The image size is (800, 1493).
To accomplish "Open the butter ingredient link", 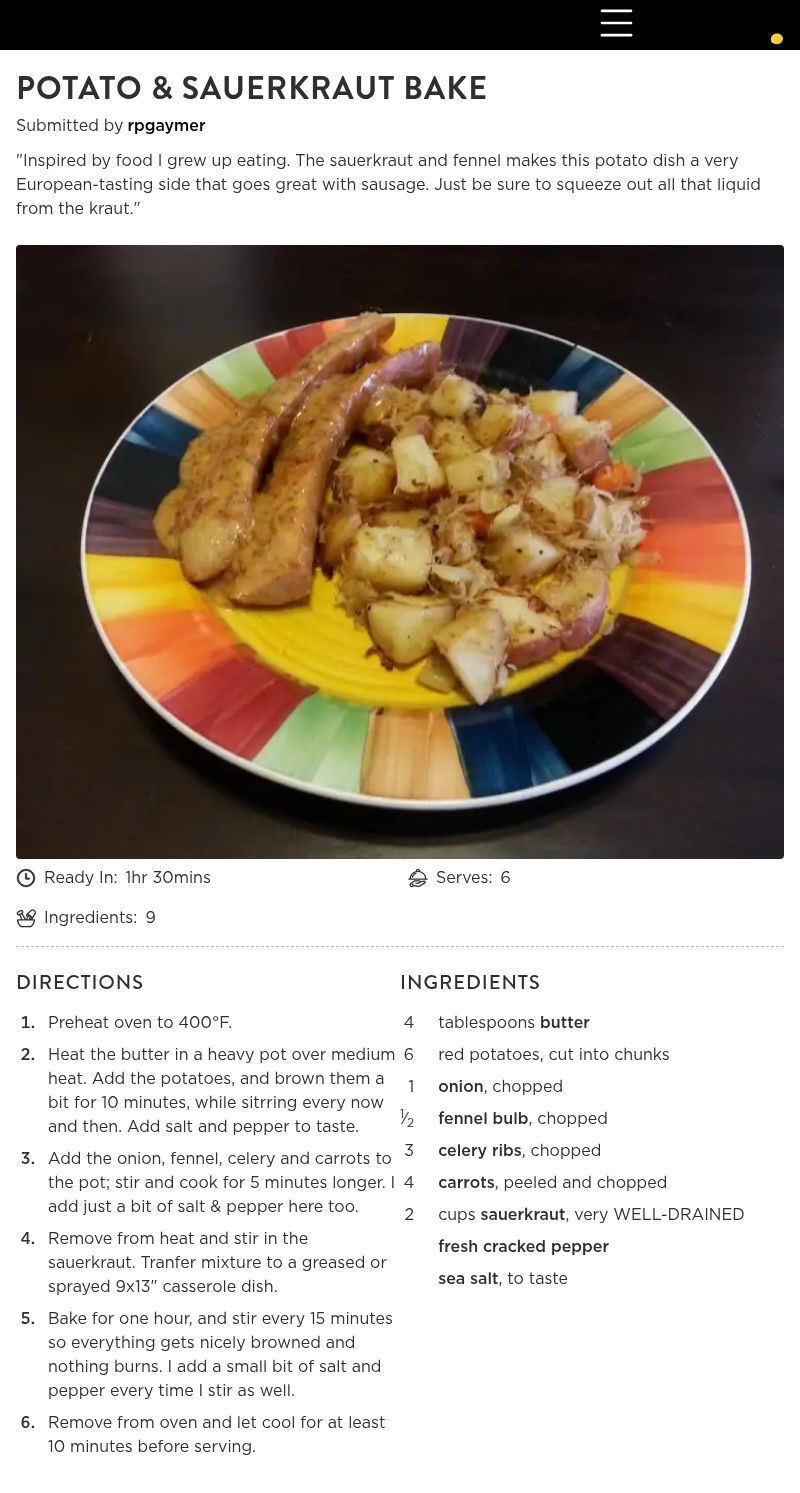I will [564, 1023].
